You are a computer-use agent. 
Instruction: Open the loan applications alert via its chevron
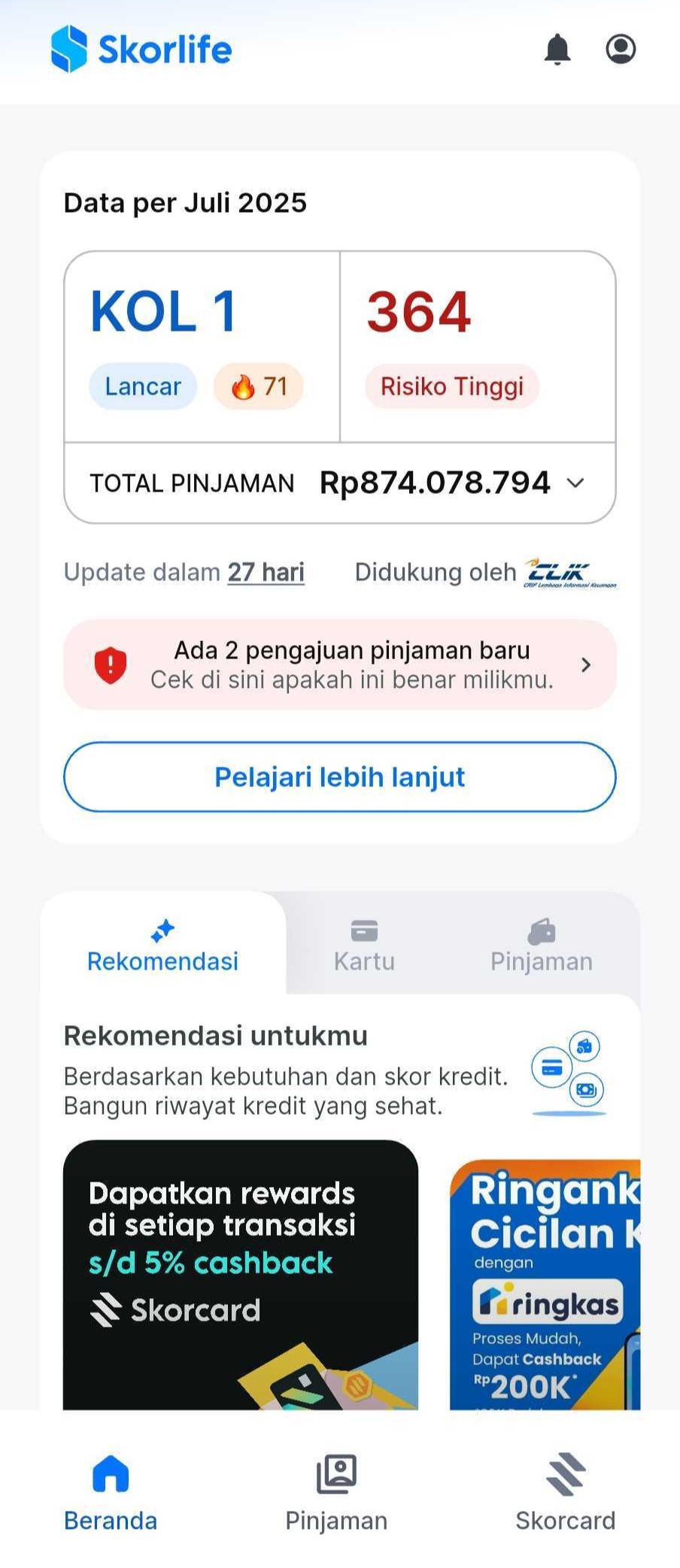click(x=586, y=664)
